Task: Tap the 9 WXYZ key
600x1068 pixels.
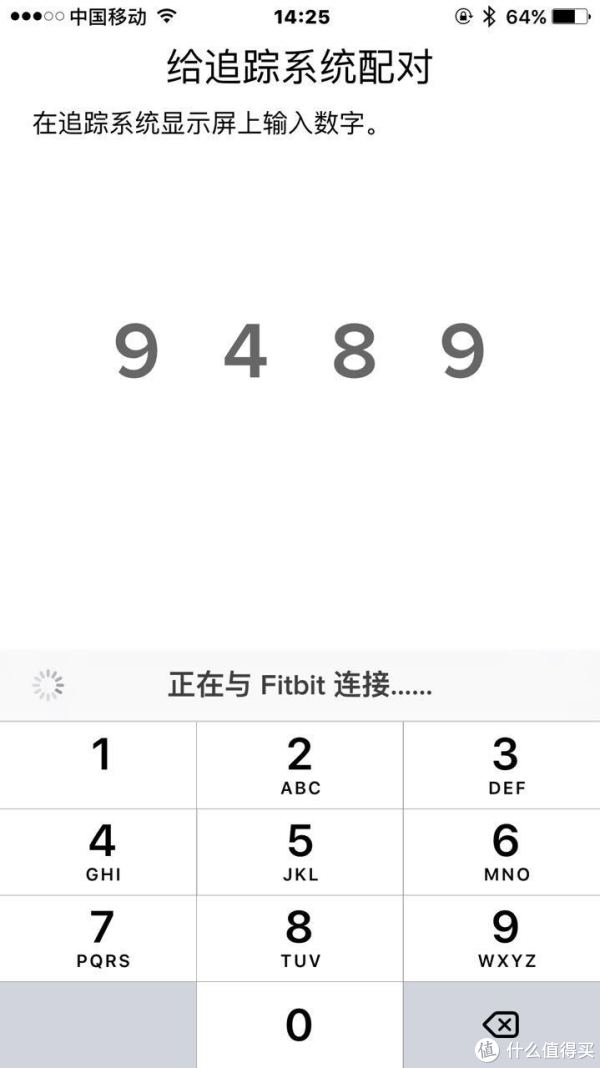Action: 502,939
